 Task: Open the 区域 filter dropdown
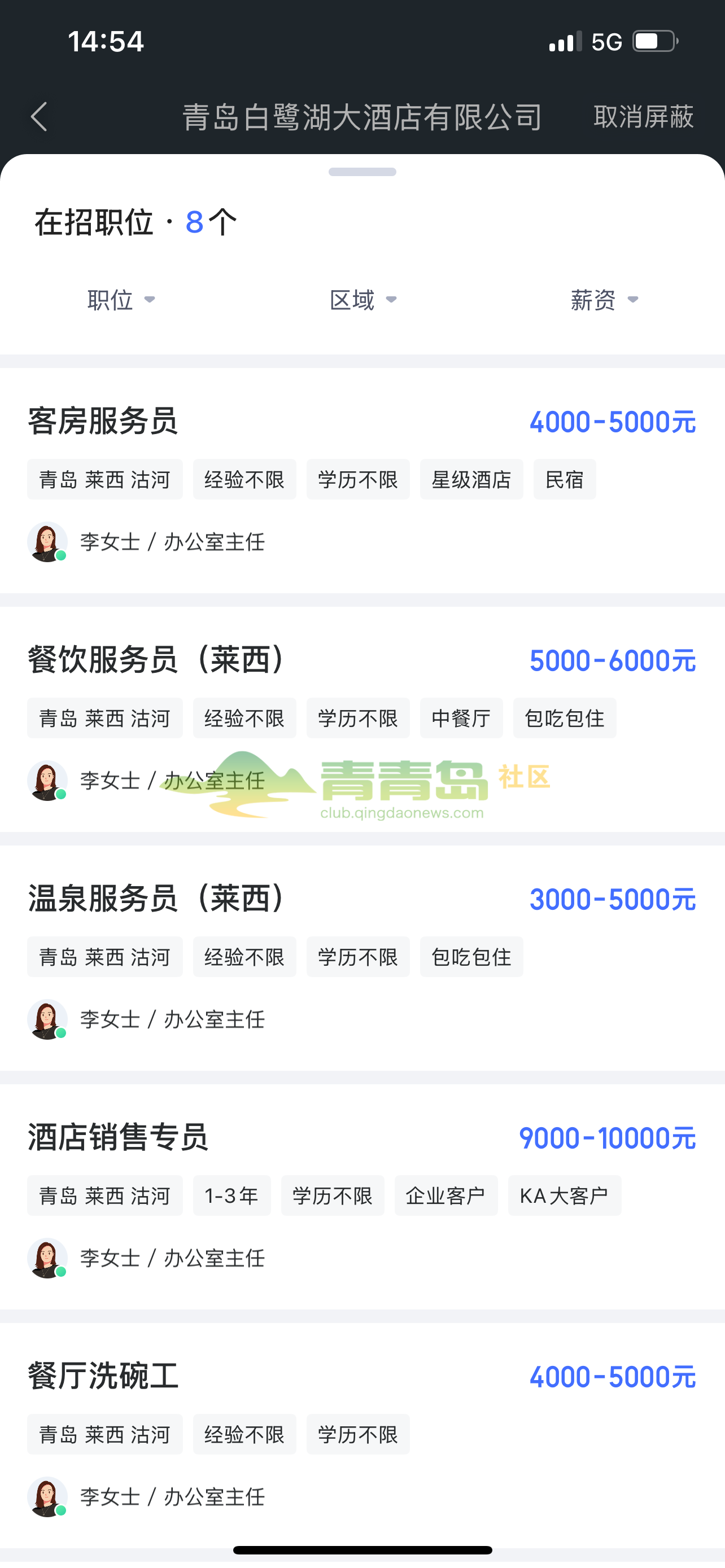363,300
